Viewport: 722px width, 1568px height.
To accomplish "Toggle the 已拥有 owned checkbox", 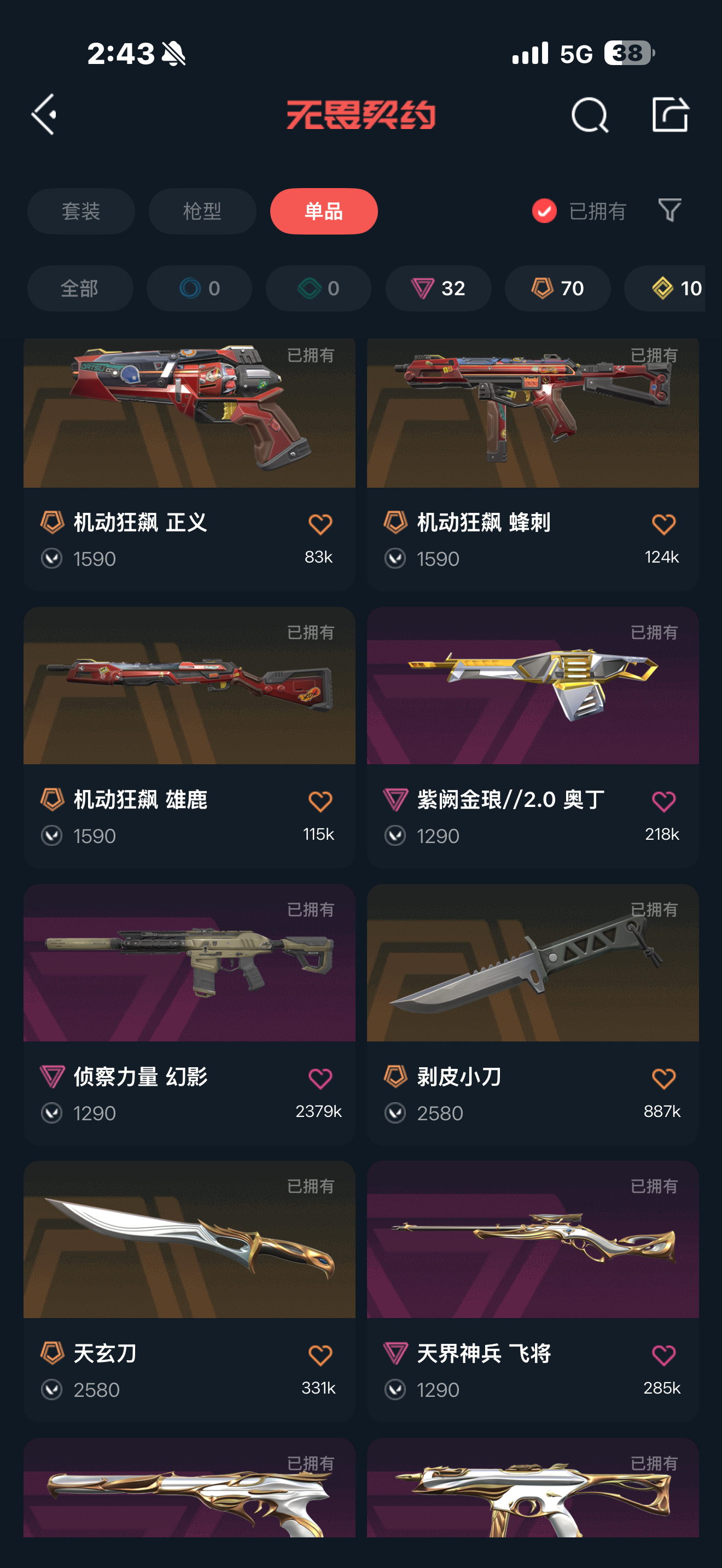I will pos(544,211).
